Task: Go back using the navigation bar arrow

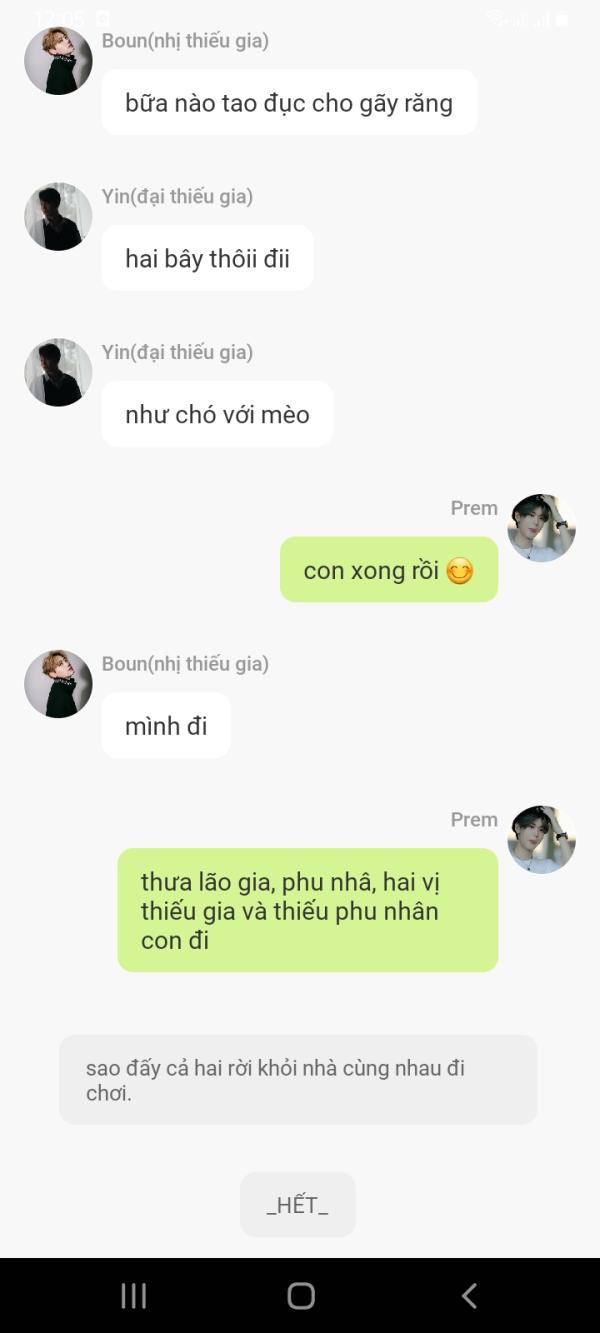Action: 469,1296
